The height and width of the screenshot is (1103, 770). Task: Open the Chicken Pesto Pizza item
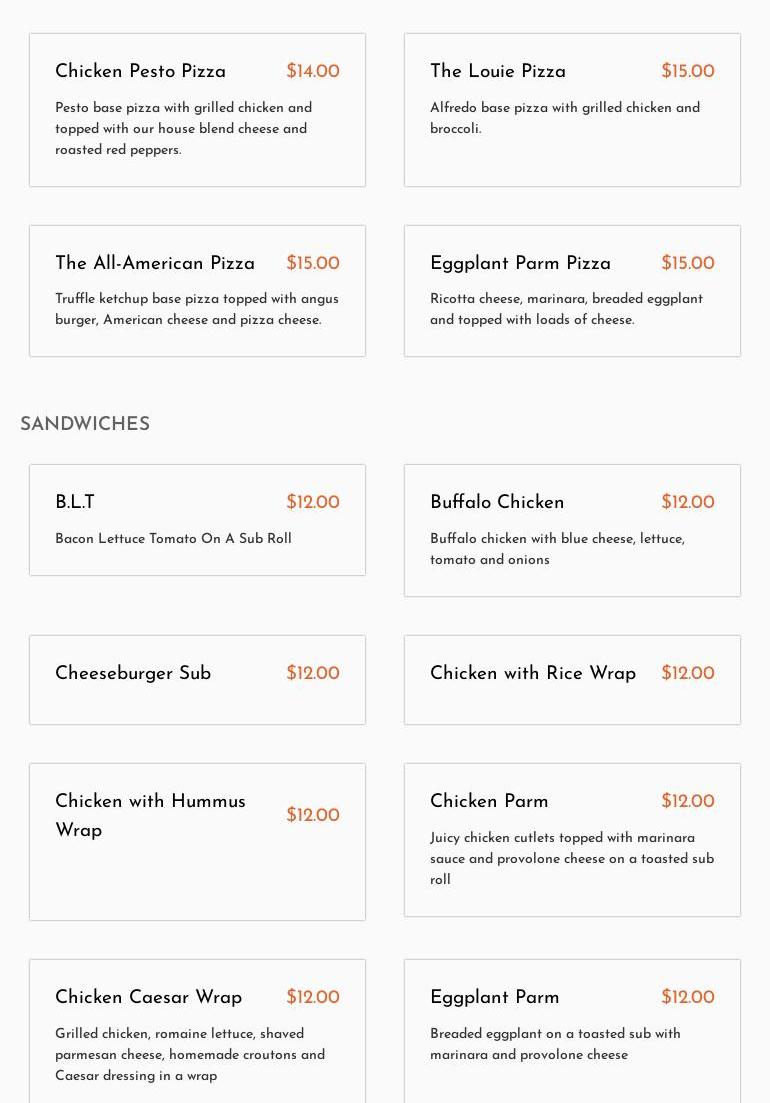pyautogui.click(x=197, y=110)
